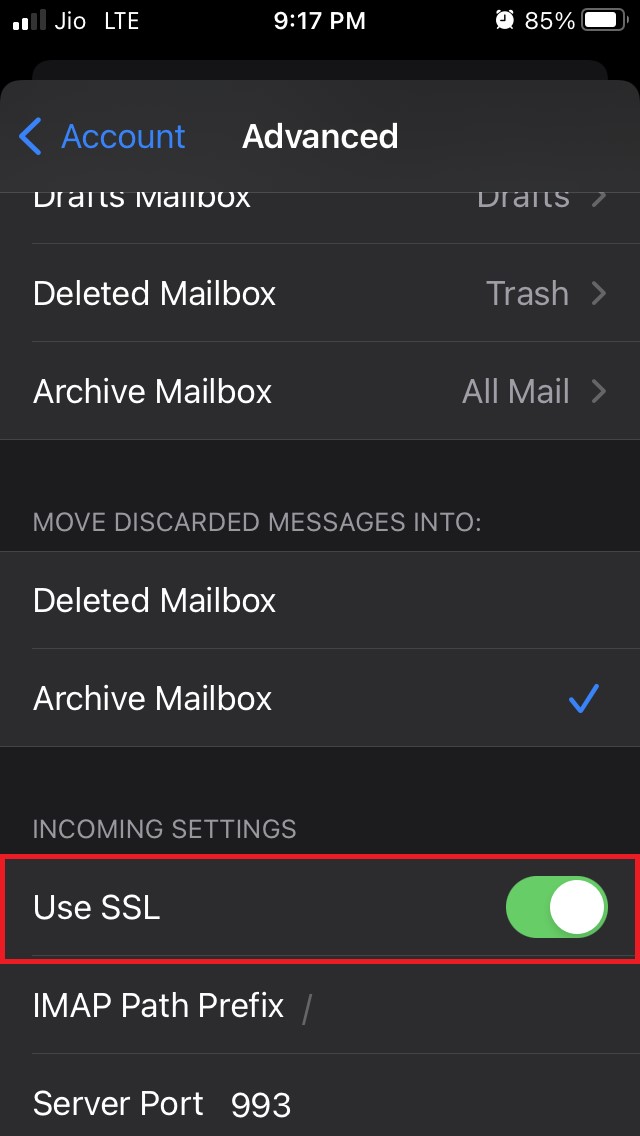Open the Drafts Mailbox row
Screen dimensions: 640x1136
(x=320, y=203)
